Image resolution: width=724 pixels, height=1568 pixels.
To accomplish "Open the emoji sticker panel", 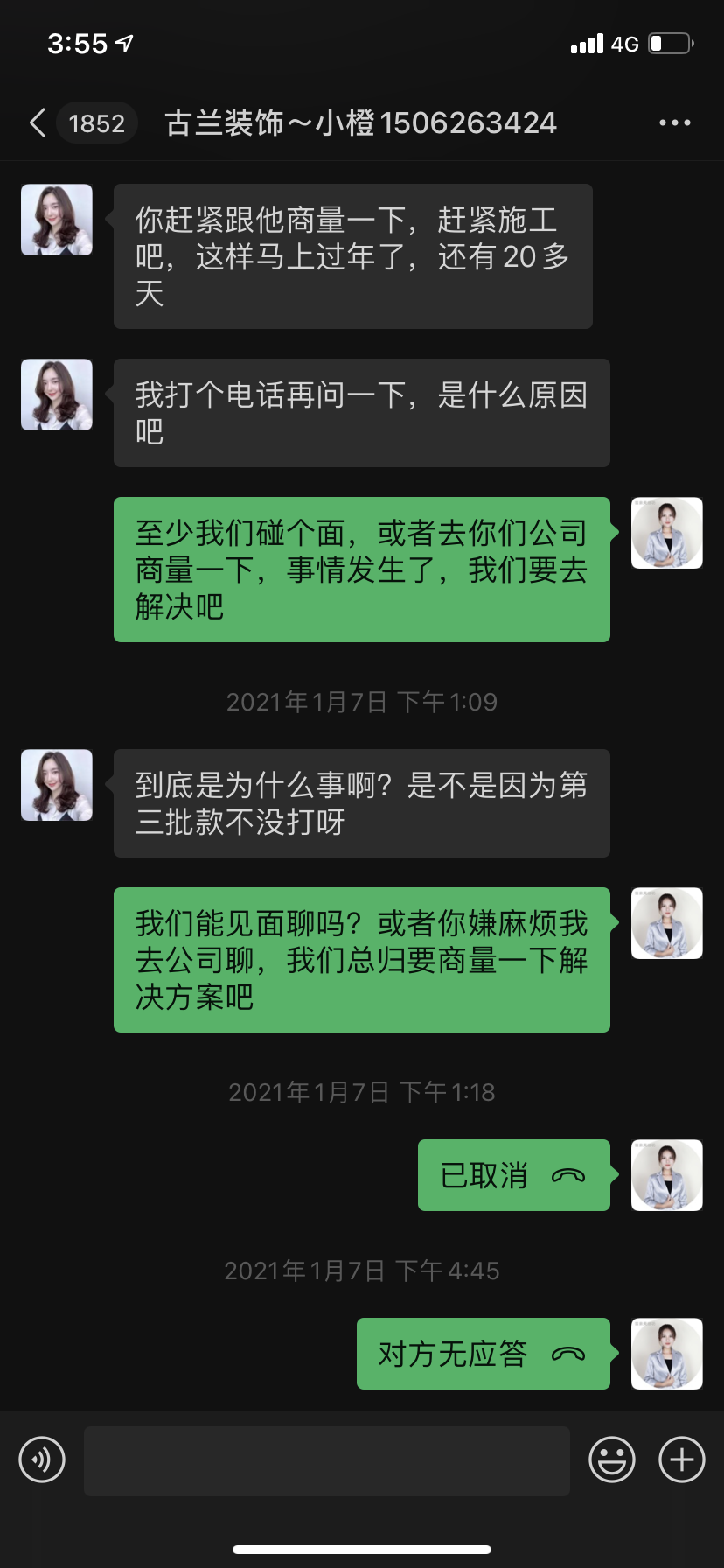I will point(611,1459).
